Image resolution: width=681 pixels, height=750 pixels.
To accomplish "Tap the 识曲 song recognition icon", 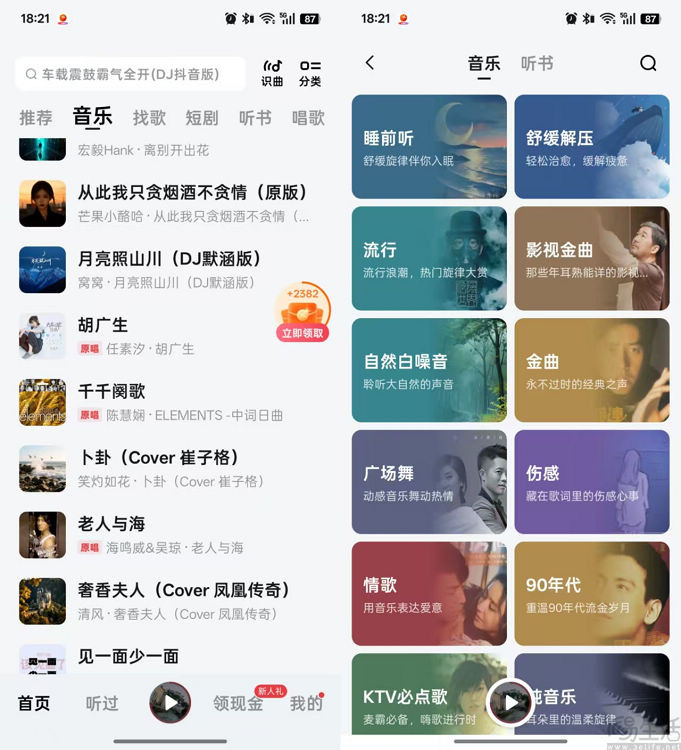I will point(272,73).
